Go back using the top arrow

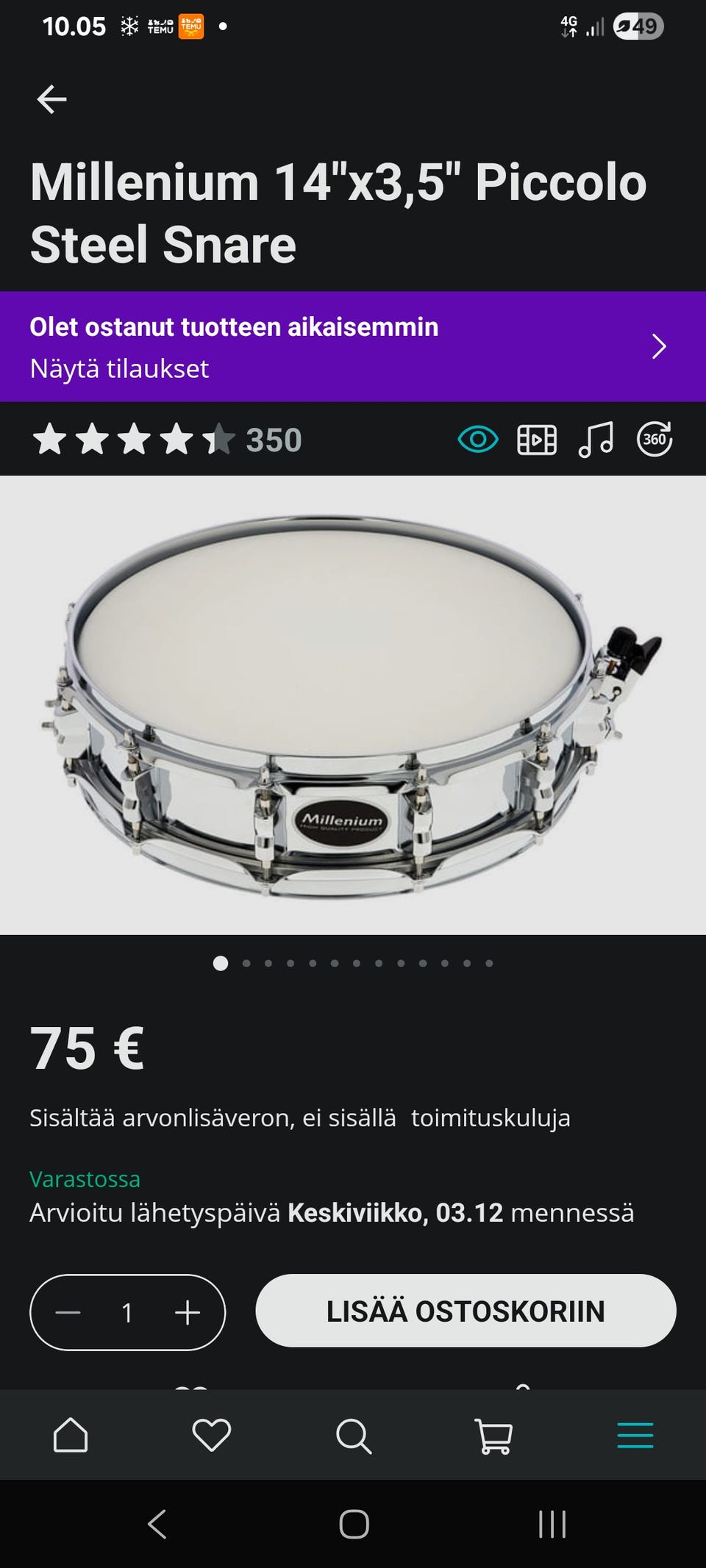51,99
